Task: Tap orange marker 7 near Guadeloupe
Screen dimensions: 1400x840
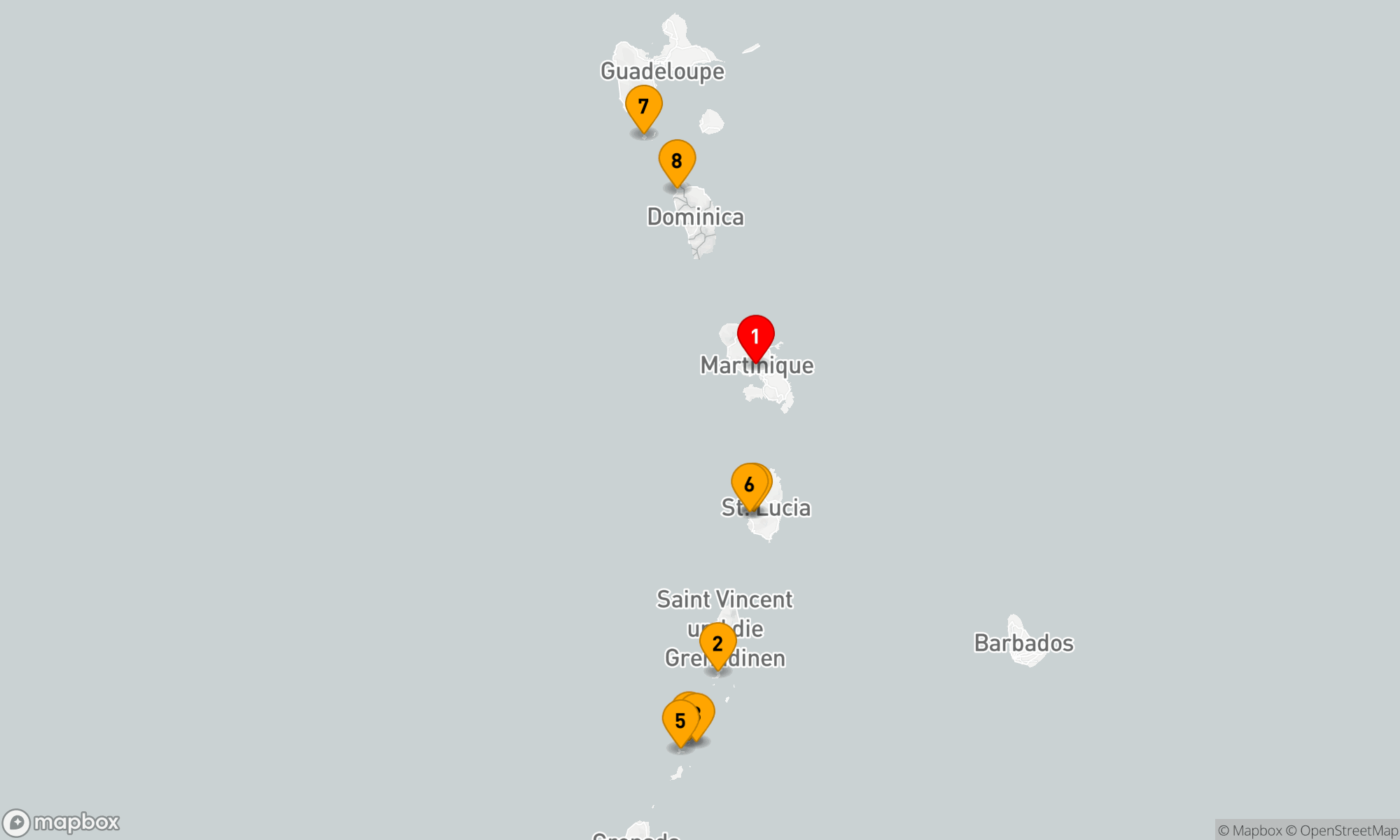Action: point(643,106)
